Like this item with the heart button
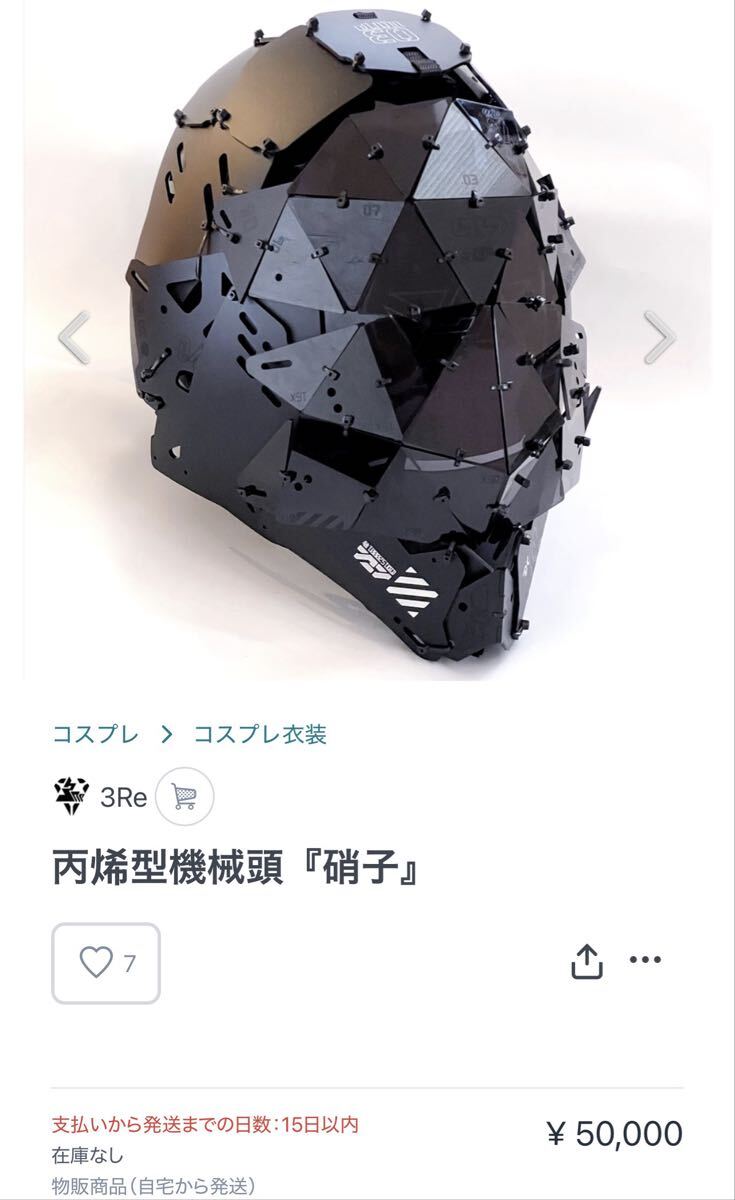This screenshot has width=735, height=1200. click(106, 963)
